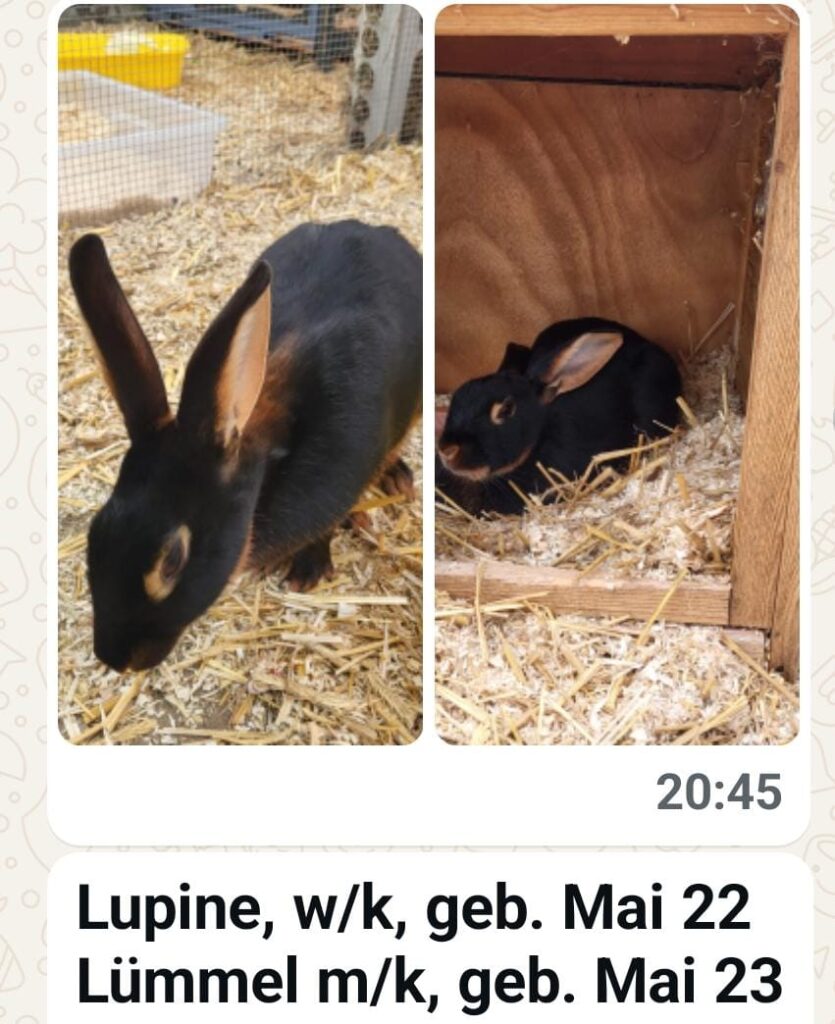Open the right photo of the rabbit in wooden hutch

(x=616, y=375)
